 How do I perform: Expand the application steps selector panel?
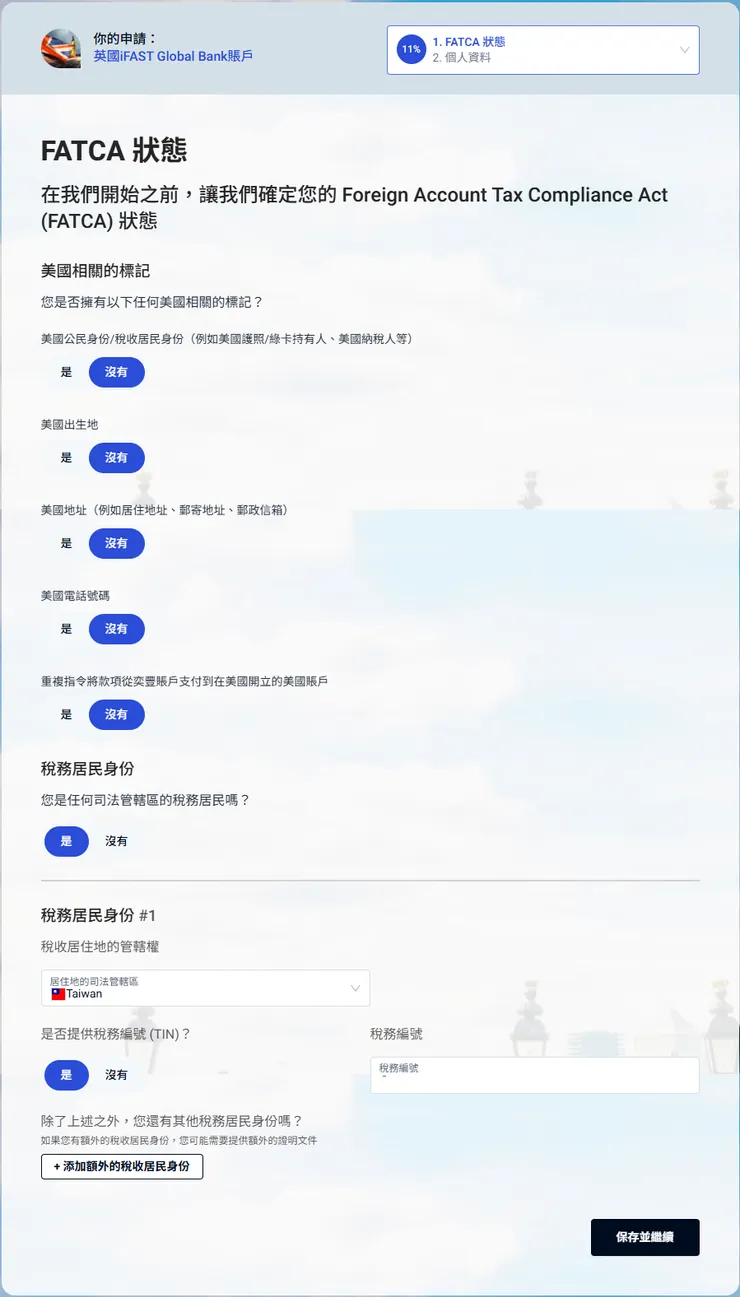(543, 49)
